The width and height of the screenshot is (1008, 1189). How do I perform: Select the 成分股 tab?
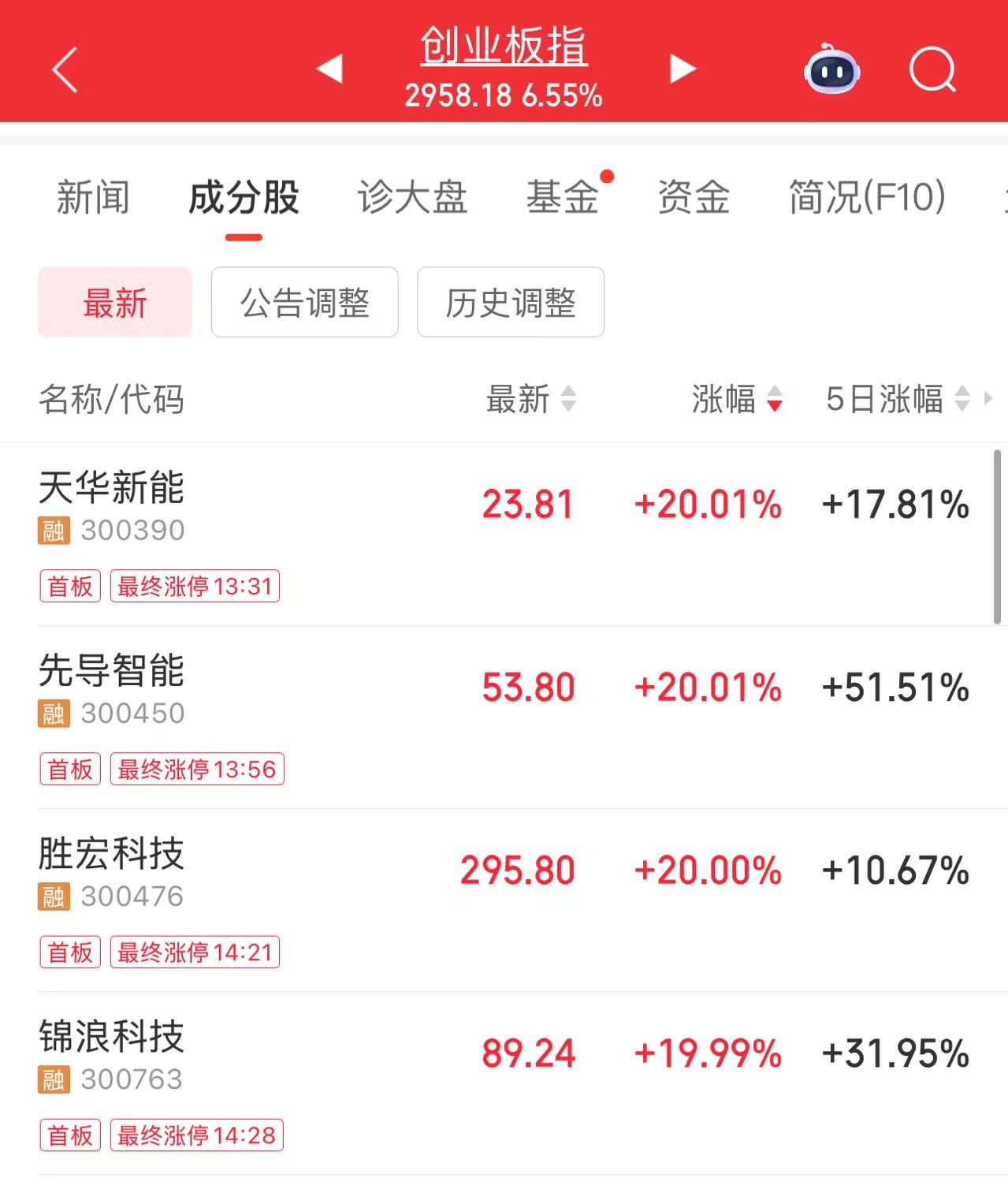[244, 197]
